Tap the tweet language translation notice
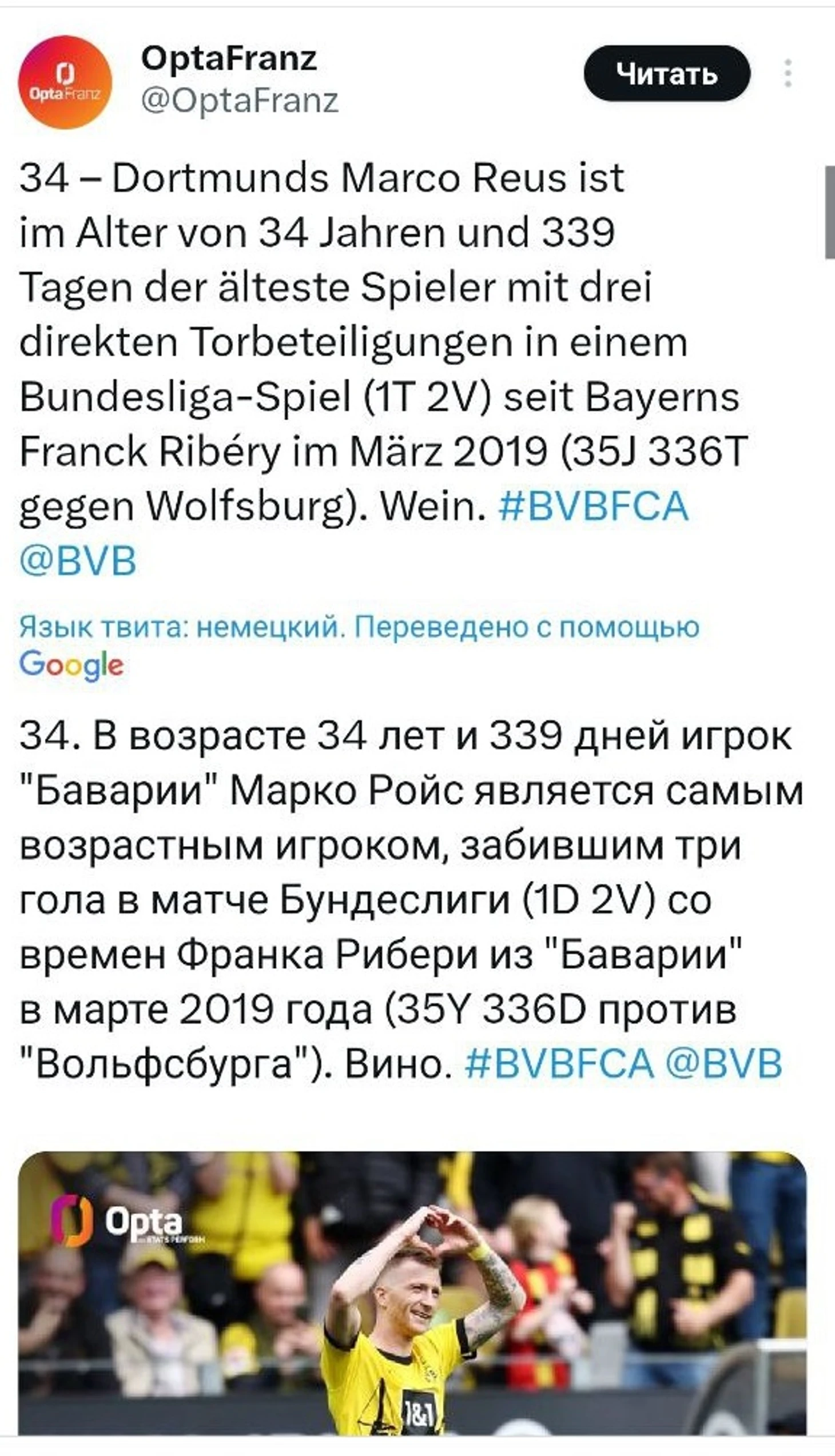This screenshot has width=835, height=1456. click(x=359, y=627)
